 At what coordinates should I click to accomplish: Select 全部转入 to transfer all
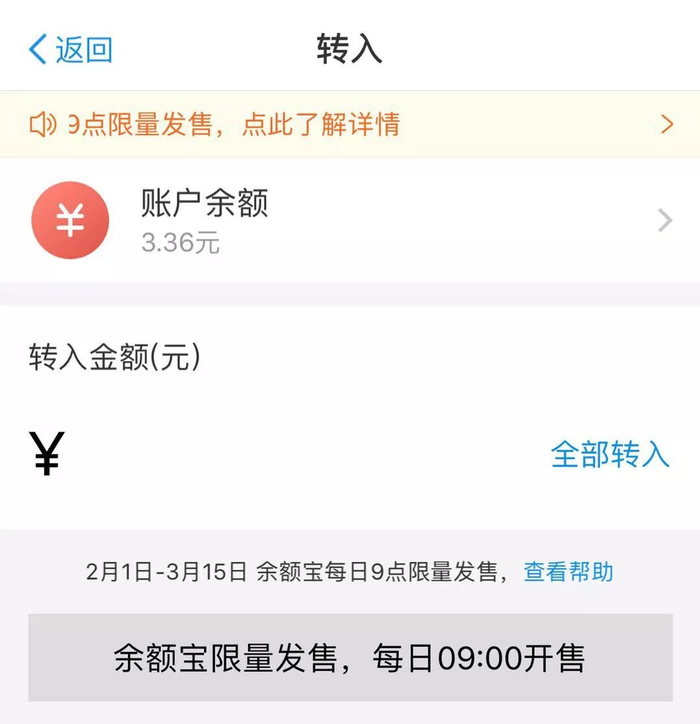pyautogui.click(x=609, y=454)
